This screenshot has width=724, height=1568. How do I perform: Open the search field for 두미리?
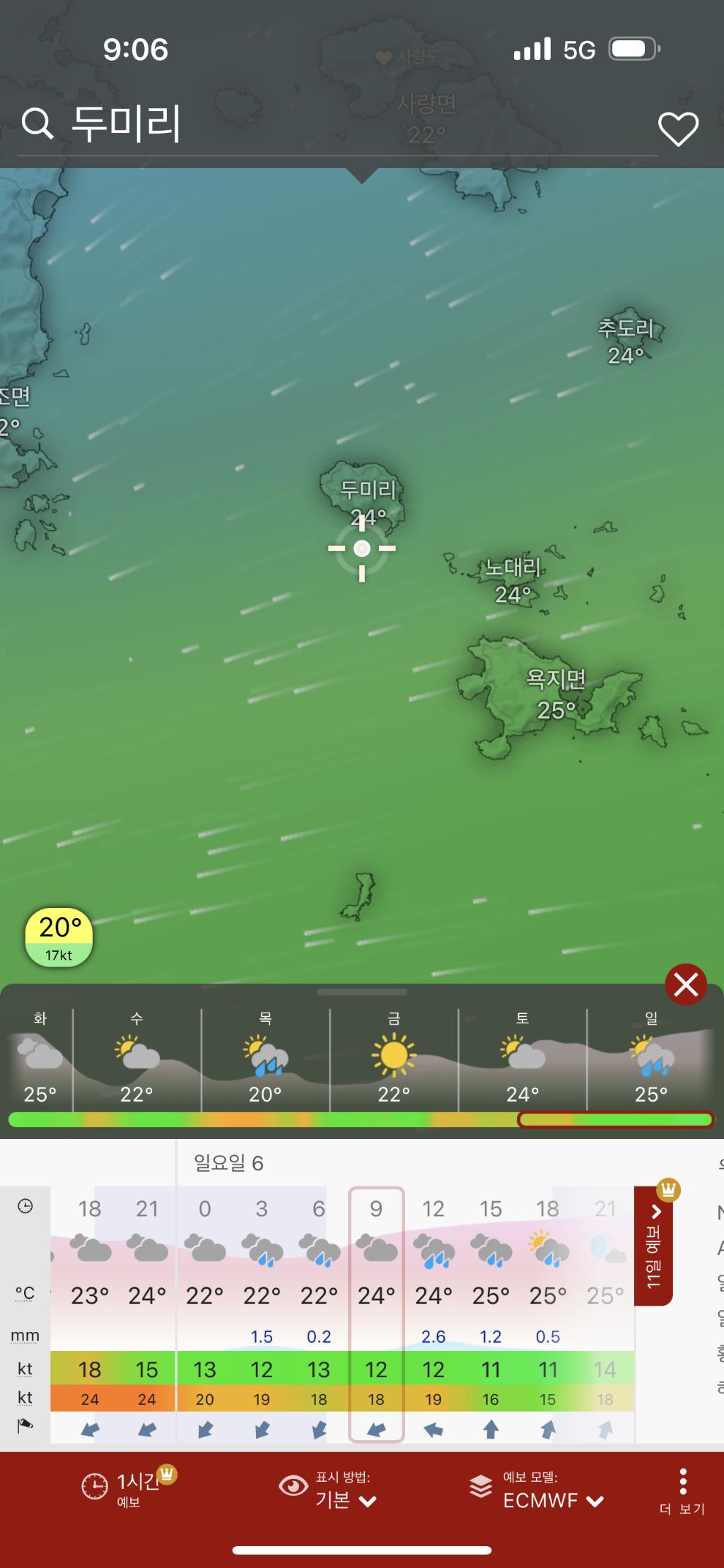coord(127,124)
